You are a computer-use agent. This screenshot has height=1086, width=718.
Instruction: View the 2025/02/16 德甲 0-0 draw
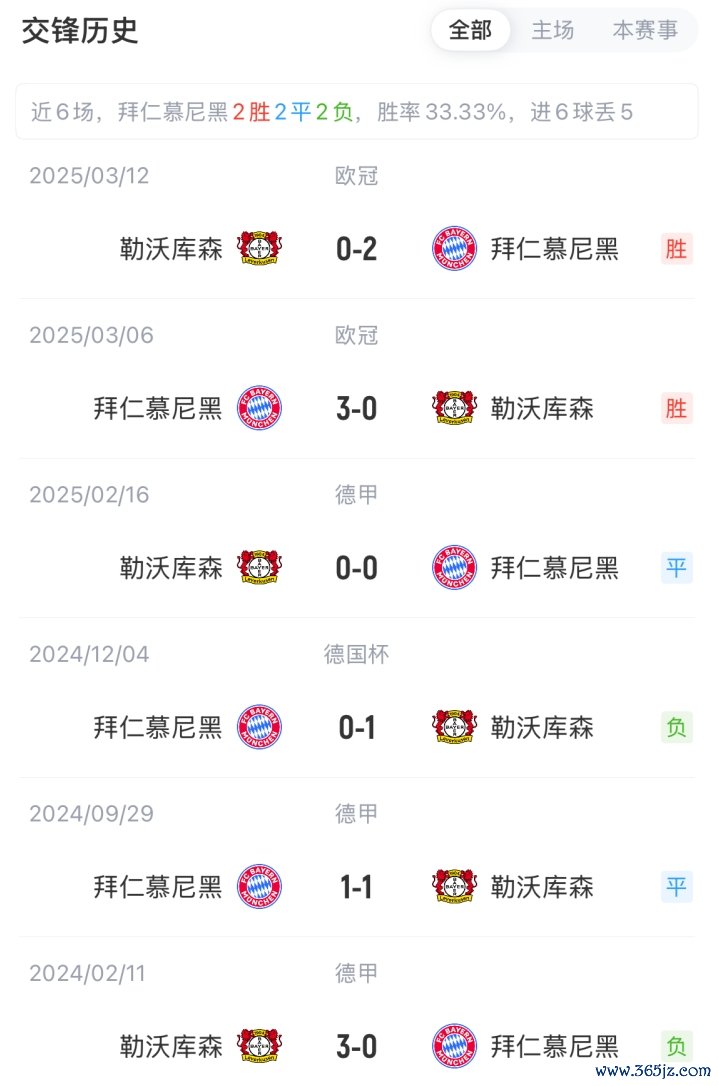point(357,568)
